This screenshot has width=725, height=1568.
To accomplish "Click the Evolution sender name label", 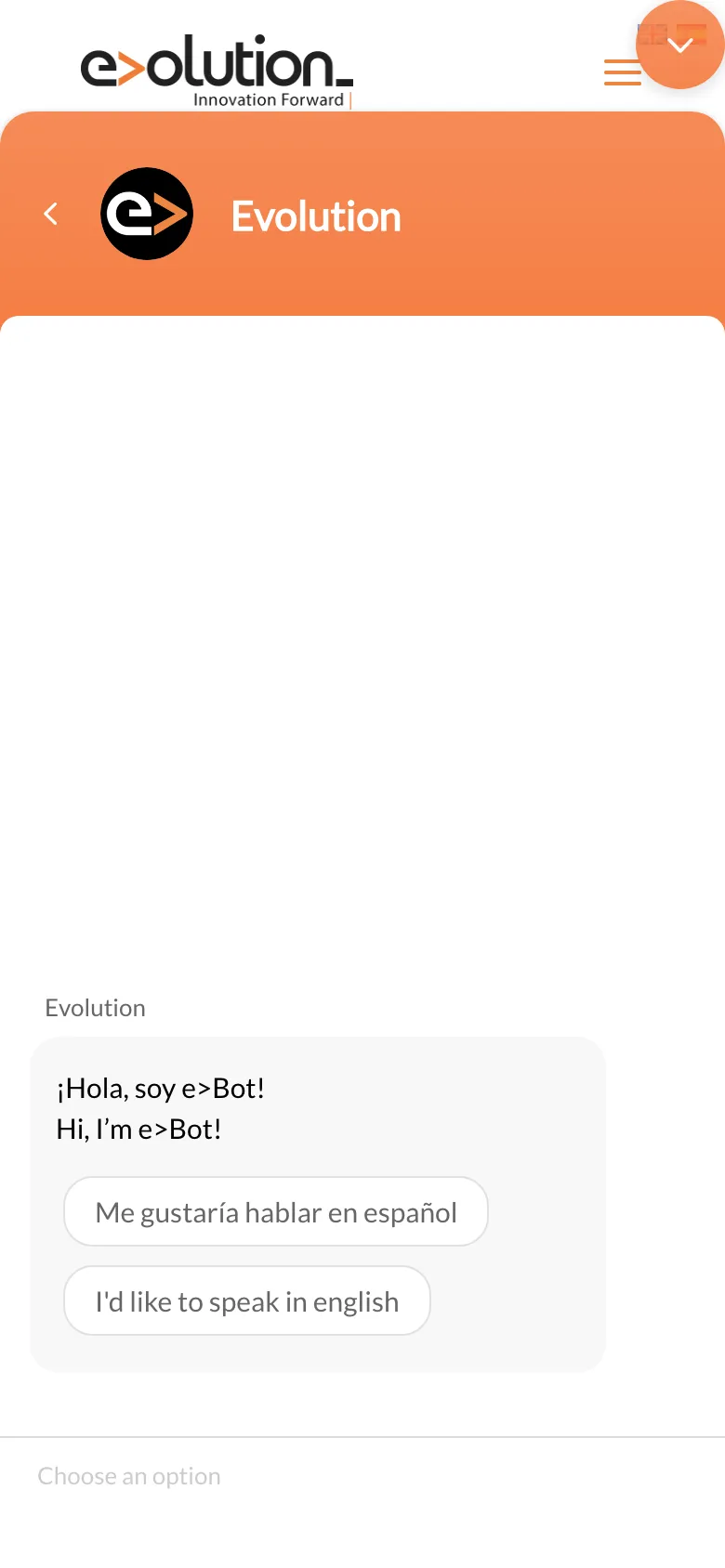I will (x=95, y=1007).
